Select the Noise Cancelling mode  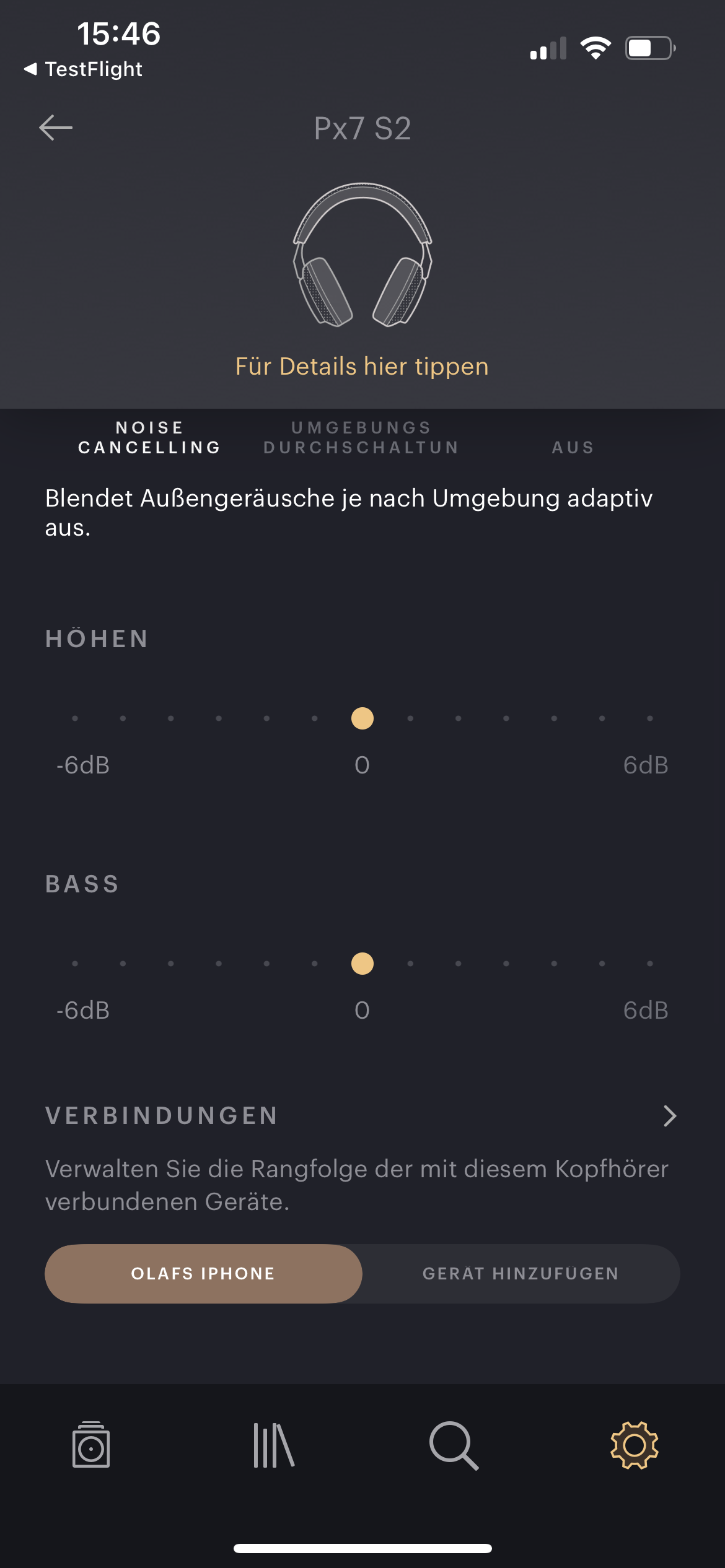149,438
